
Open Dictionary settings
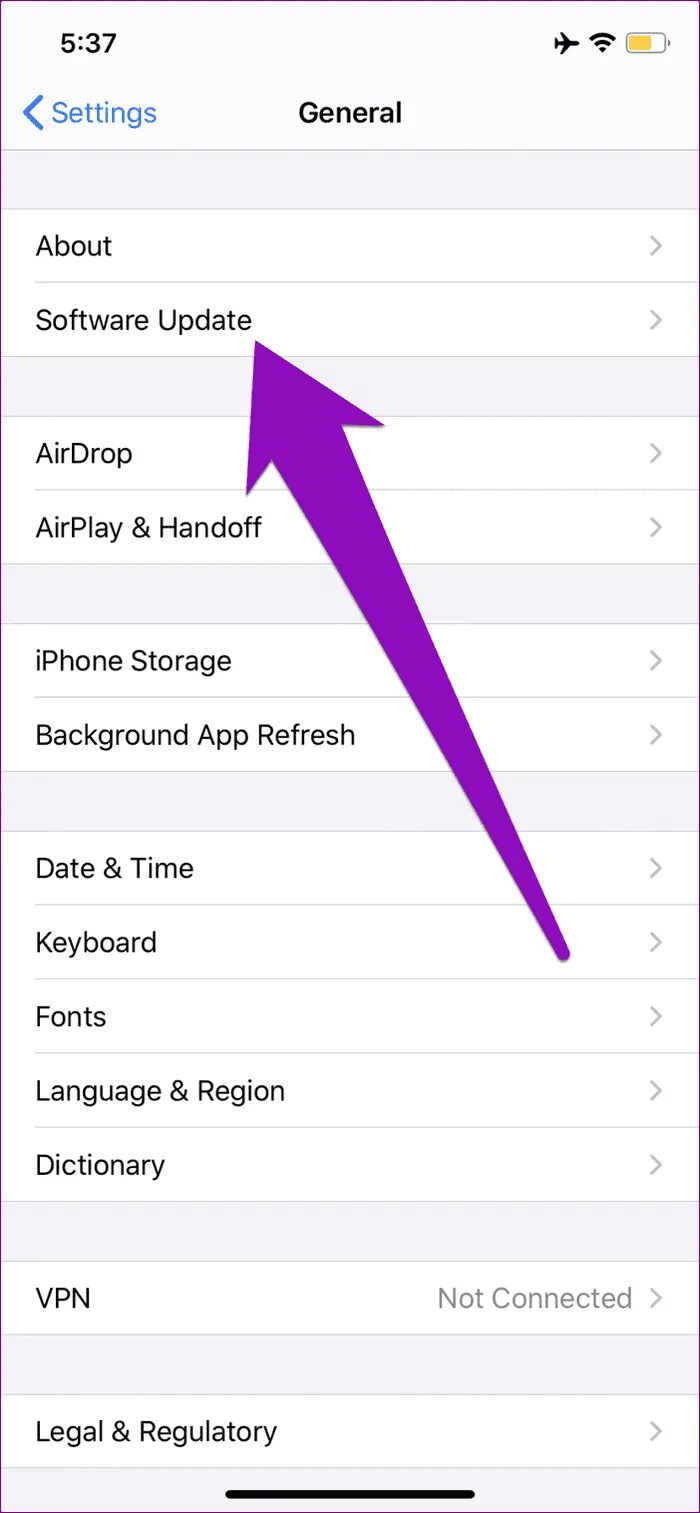(350, 1165)
